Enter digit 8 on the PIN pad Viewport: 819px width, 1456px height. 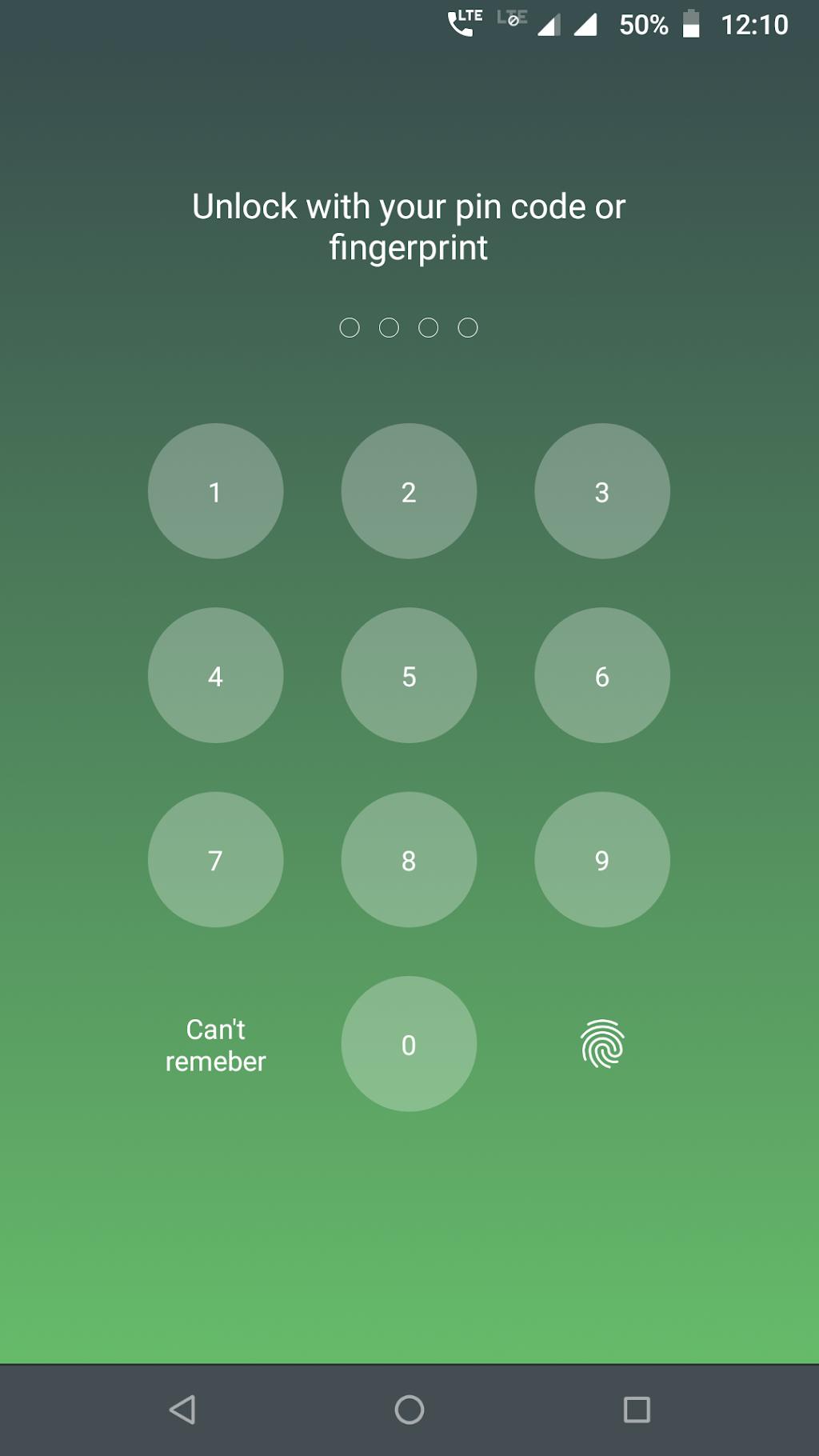[x=409, y=859]
